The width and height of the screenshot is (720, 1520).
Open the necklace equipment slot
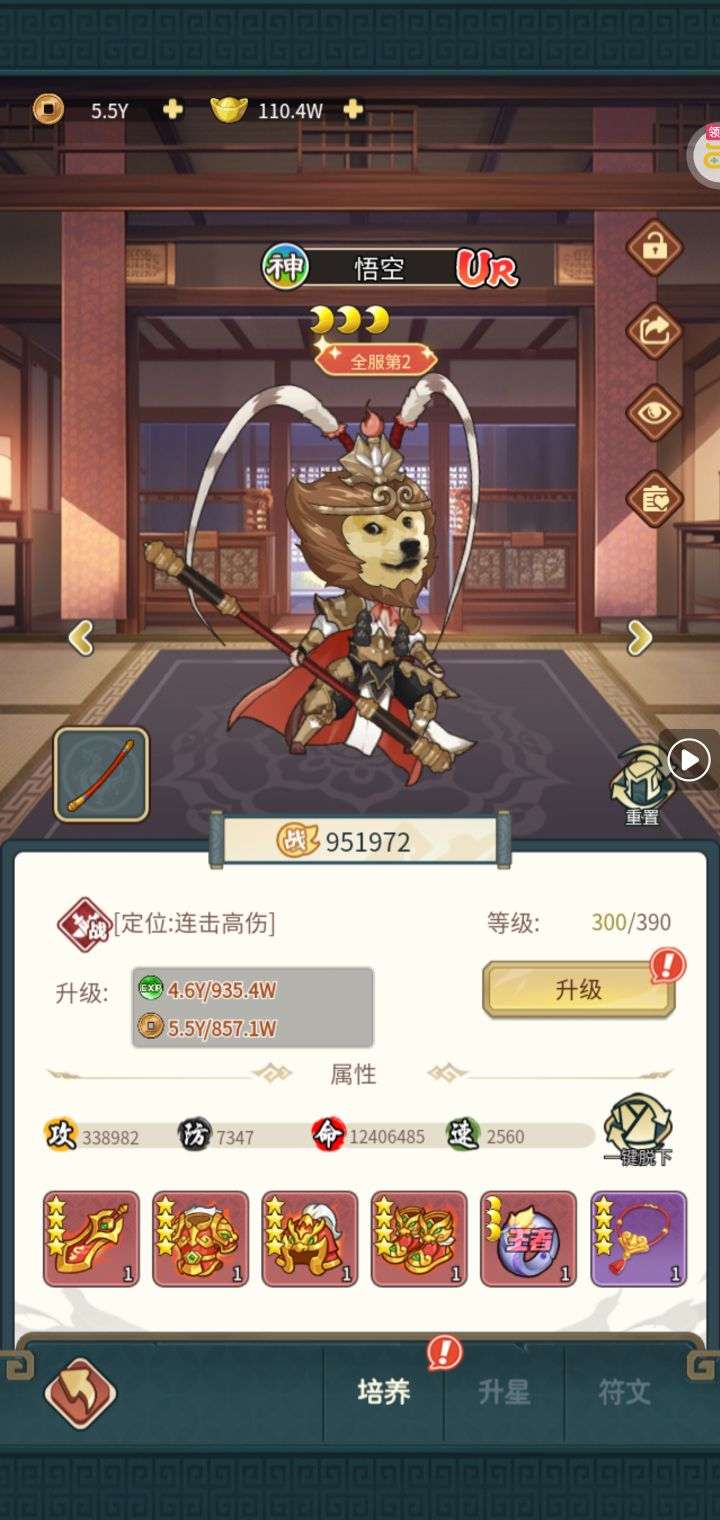[x=638, y=1238]
